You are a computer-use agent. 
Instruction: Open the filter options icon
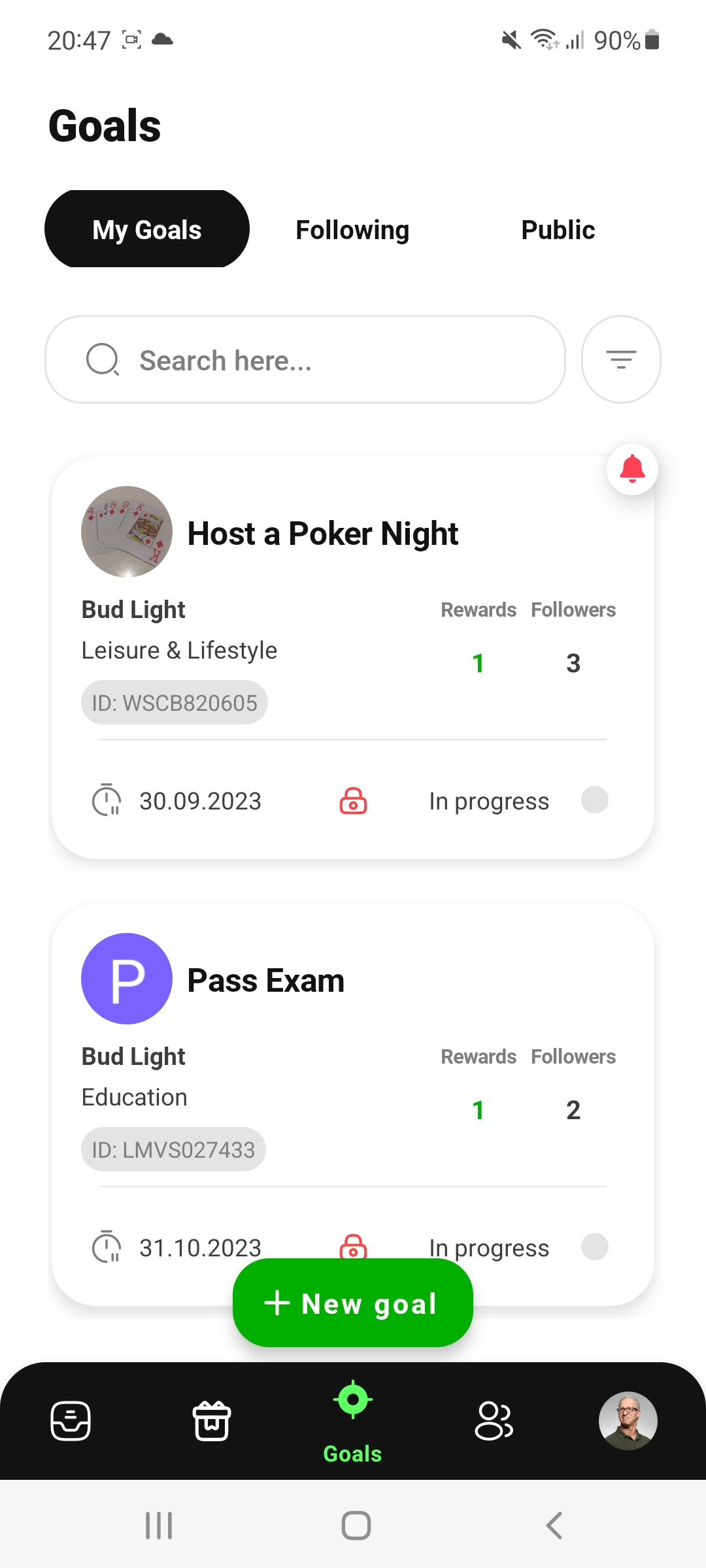tap(621, 359)
